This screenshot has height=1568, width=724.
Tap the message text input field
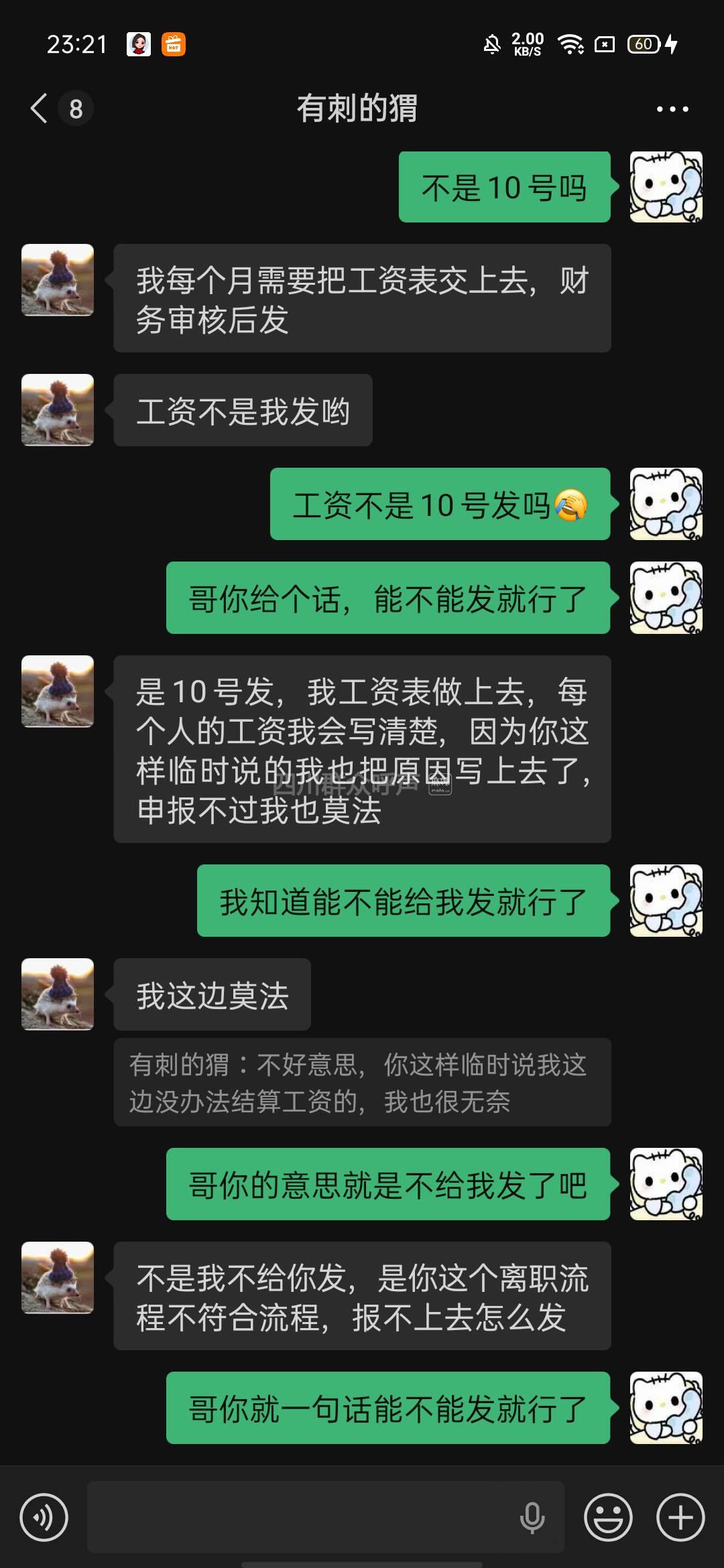pyautogui.click(x=302, y=1517)
